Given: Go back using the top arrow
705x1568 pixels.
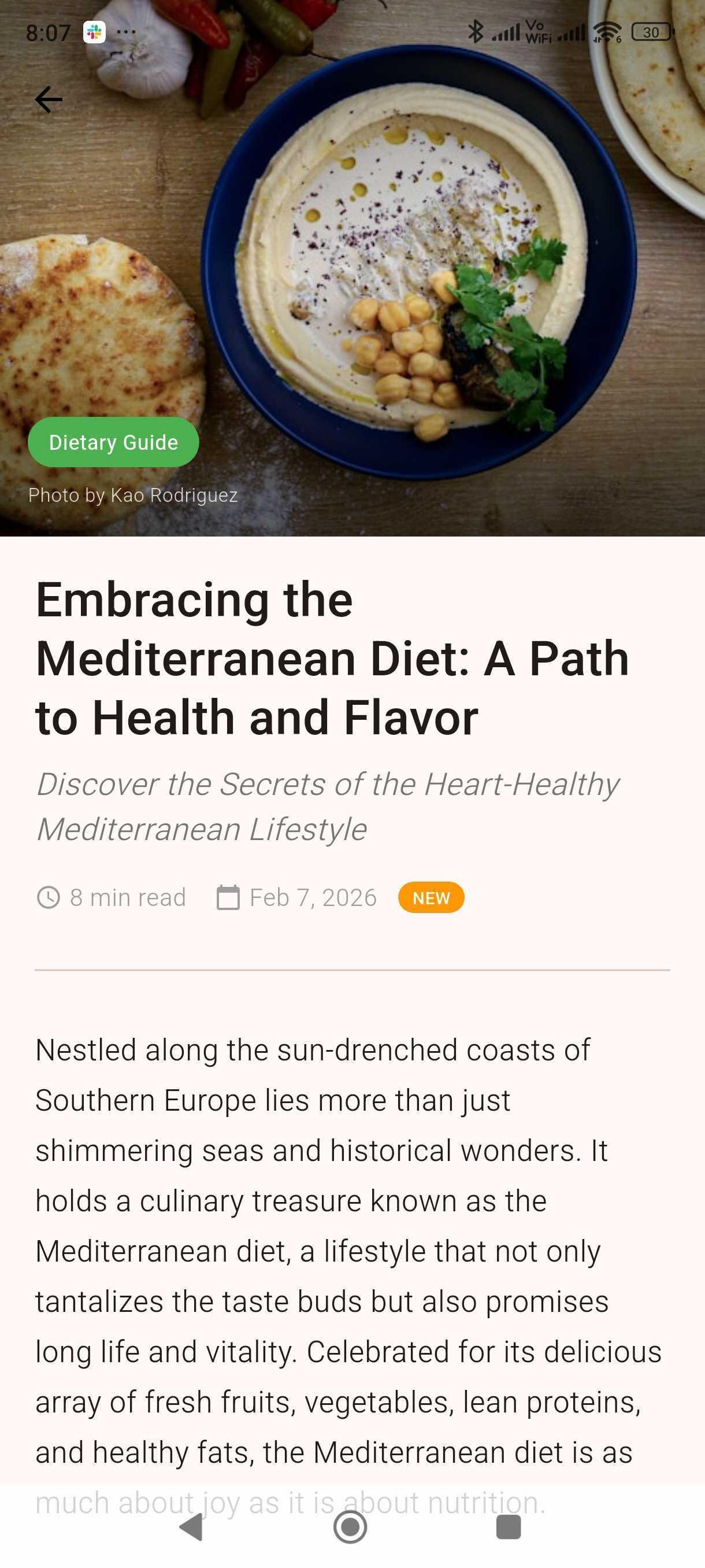Looking at the screenshot, I should tap(49, 99).
